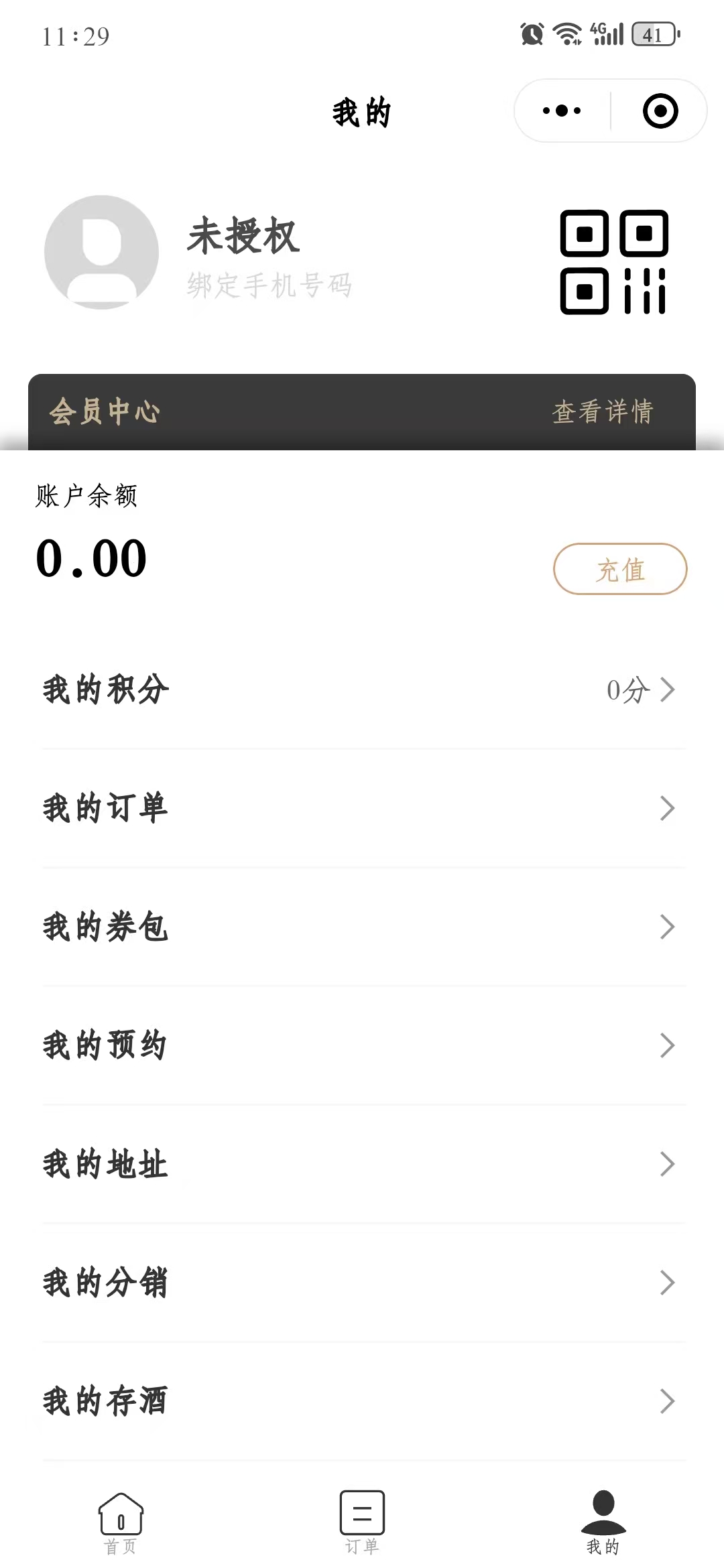The image size is (724, 1568).
Task: Tap the 充值 recharge button
Action: (619, 570)
